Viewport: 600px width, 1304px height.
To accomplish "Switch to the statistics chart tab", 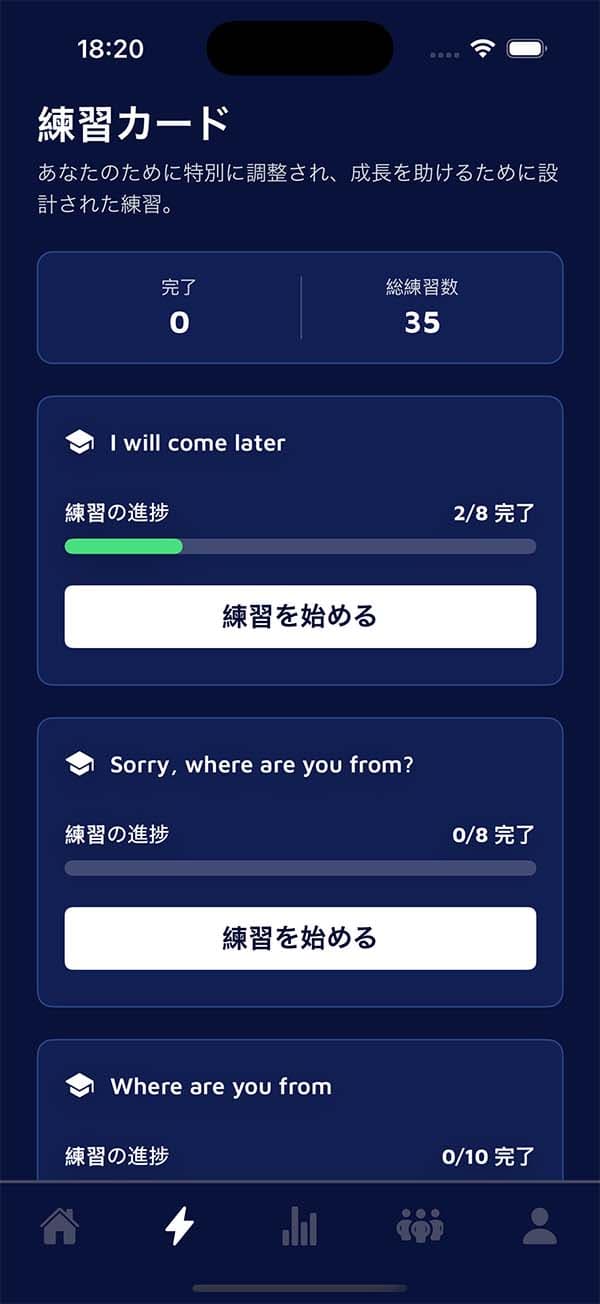I will pyautogui.click(x=299, y=1225).
